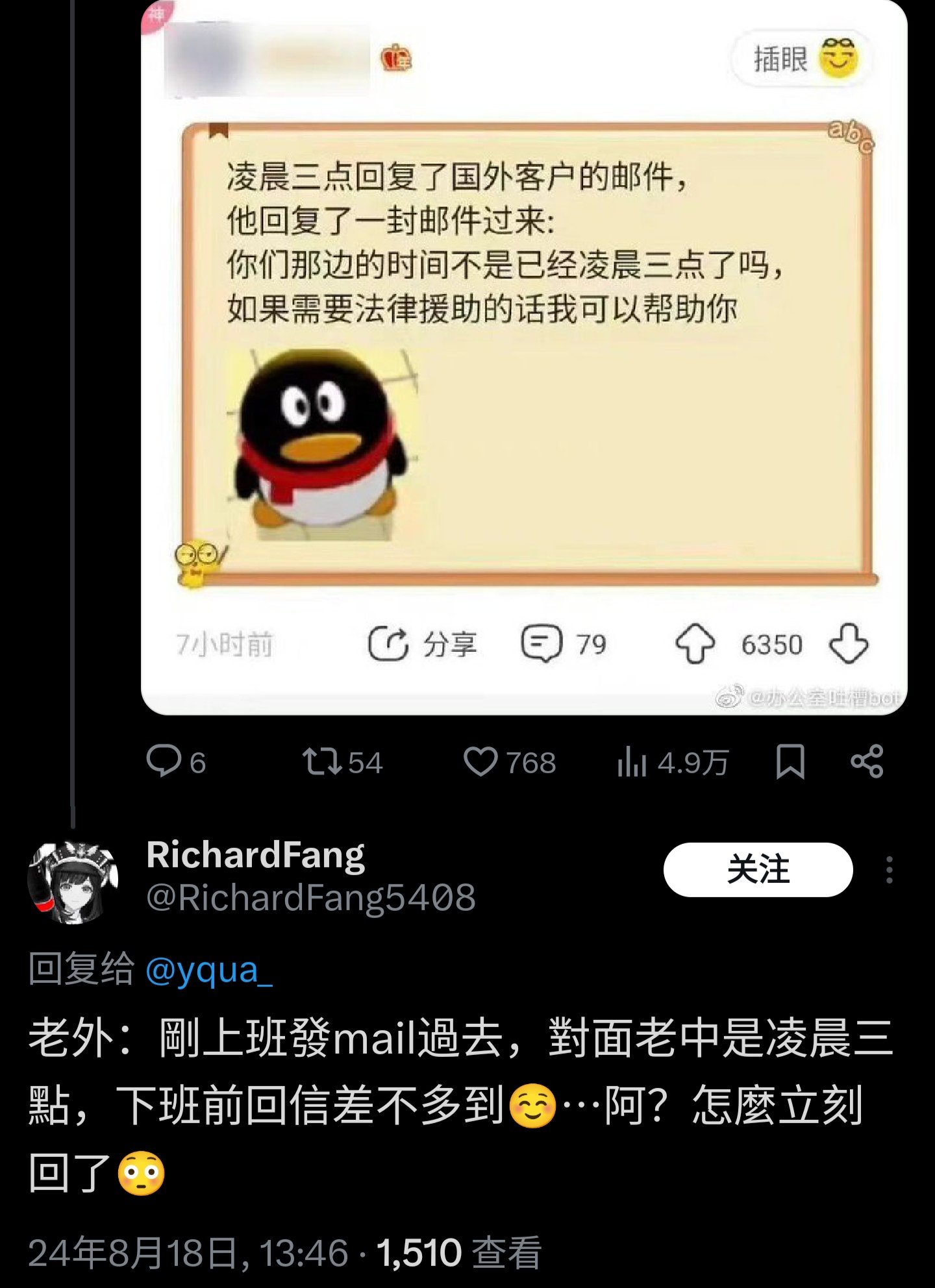The image size is (935, 1288).
Task: Open the attached image in the tweet
Action: [x=523, y=357]
